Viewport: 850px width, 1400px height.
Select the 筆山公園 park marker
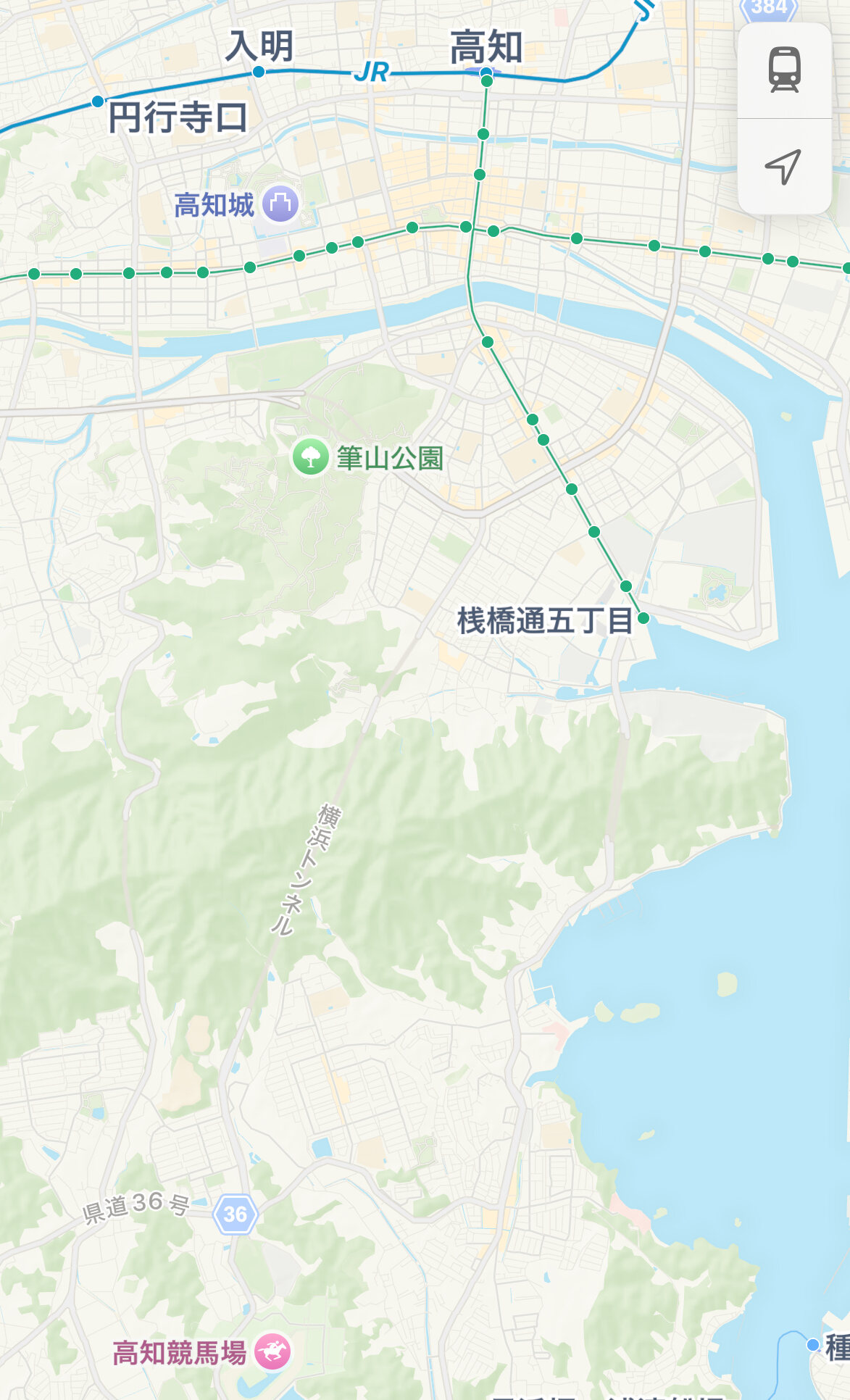coord(311,457)
